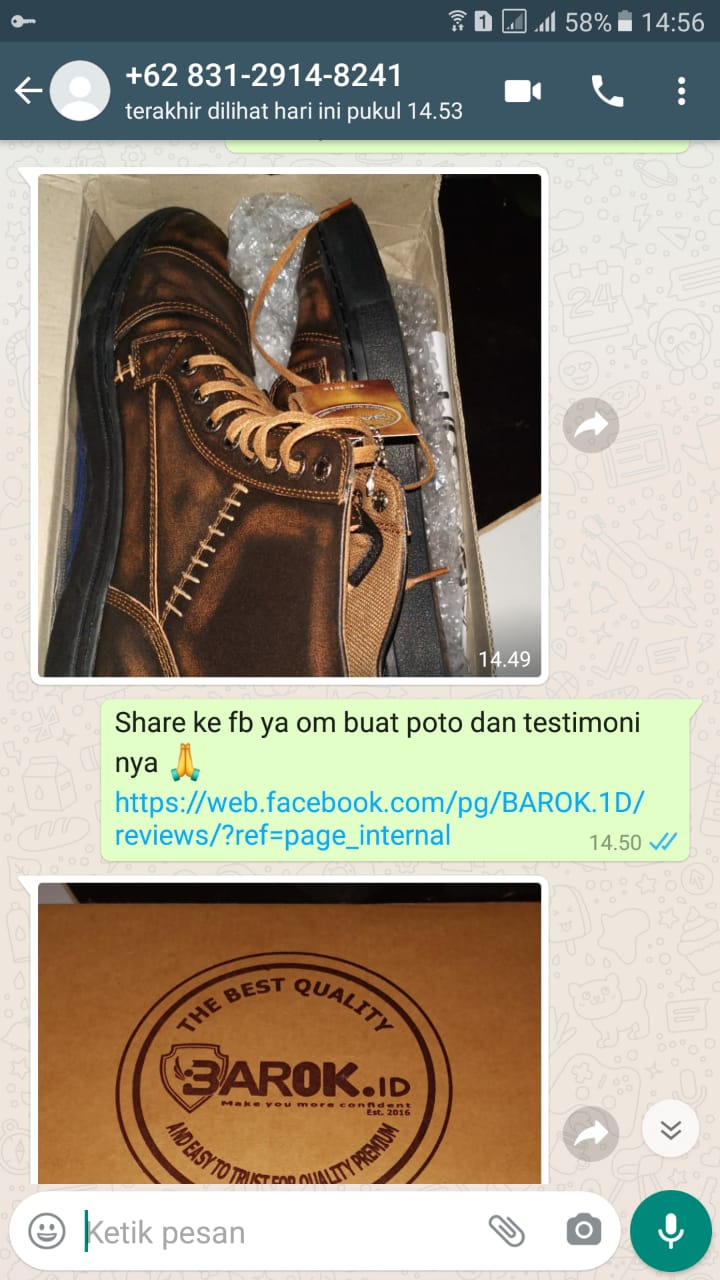Start a voice call
Viewport: 720px width, 1280px height.
point(607,91)
